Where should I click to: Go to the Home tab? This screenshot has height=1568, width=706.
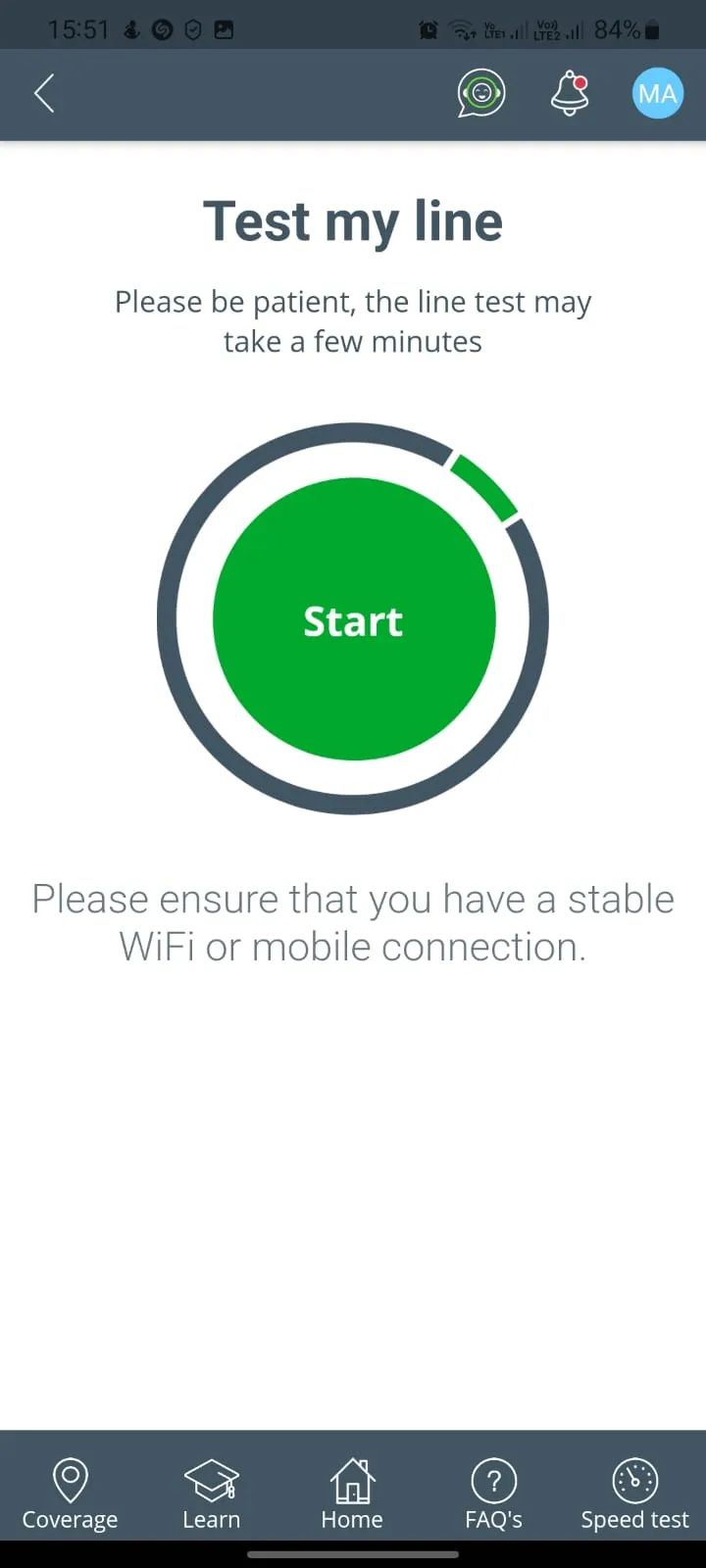[x=352, y=1494]
